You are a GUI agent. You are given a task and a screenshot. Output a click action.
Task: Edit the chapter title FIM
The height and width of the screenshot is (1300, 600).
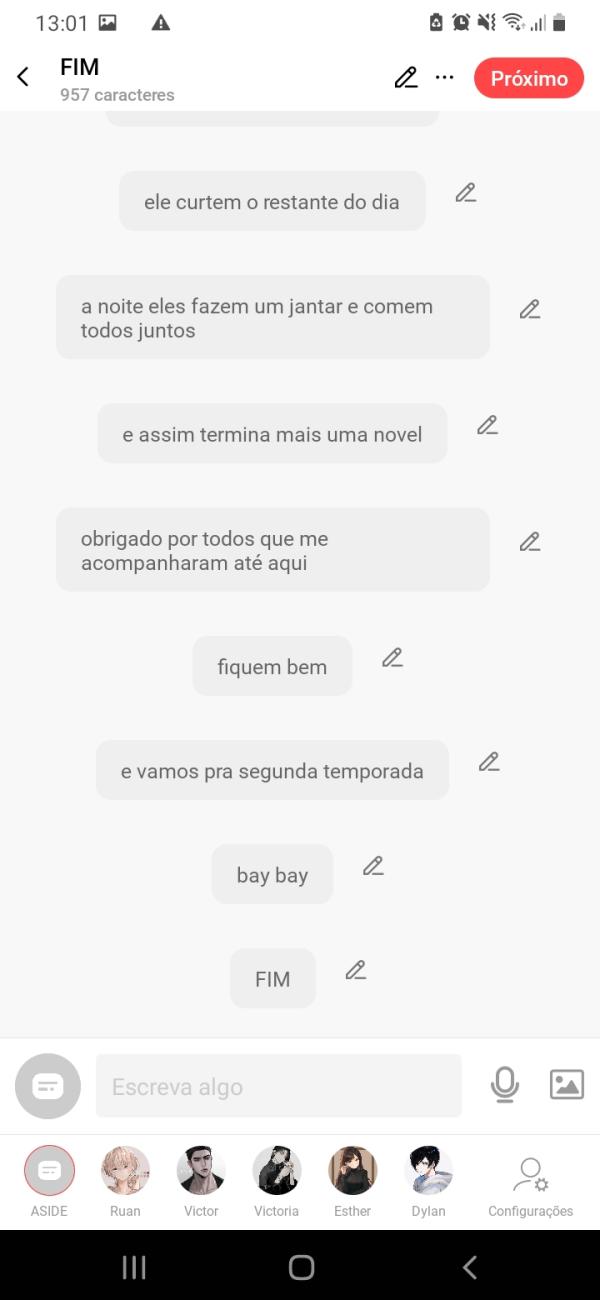tap(405, 78)
